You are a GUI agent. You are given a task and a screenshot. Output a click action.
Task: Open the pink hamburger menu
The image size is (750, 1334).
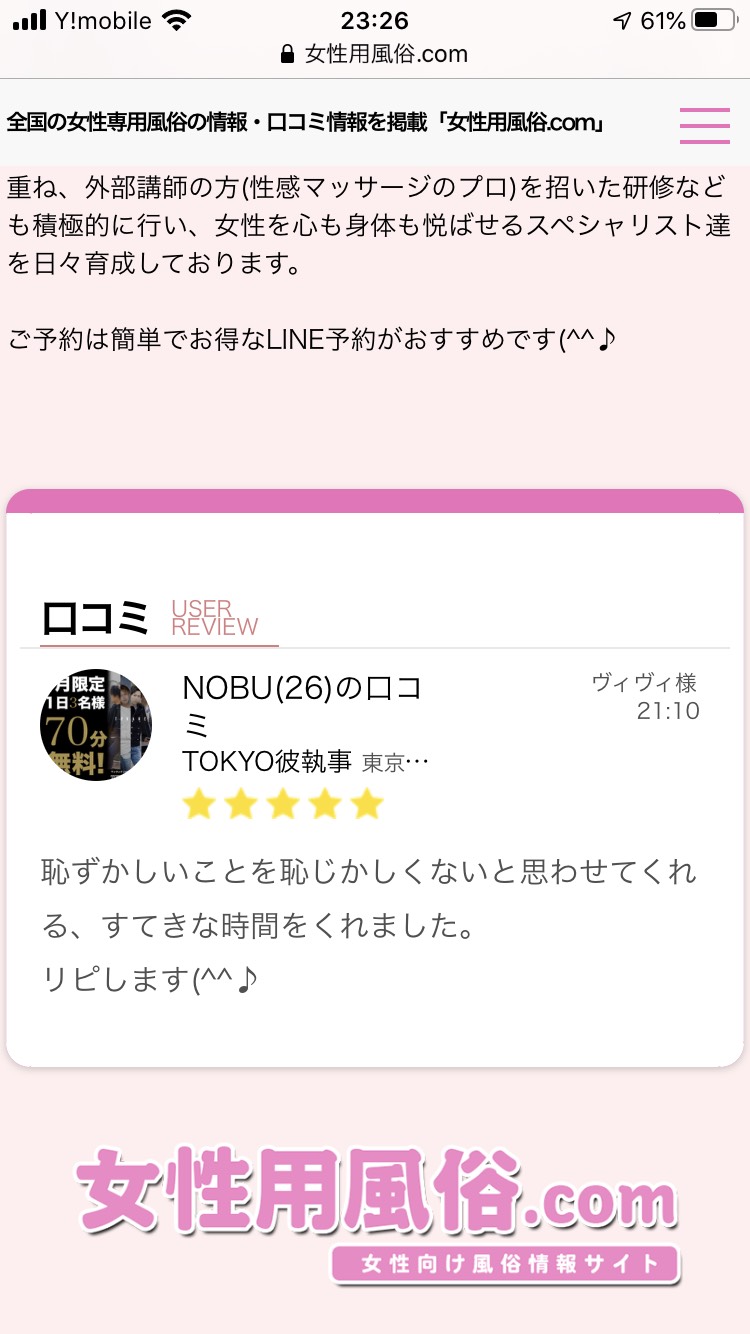(x=704, y=124)
